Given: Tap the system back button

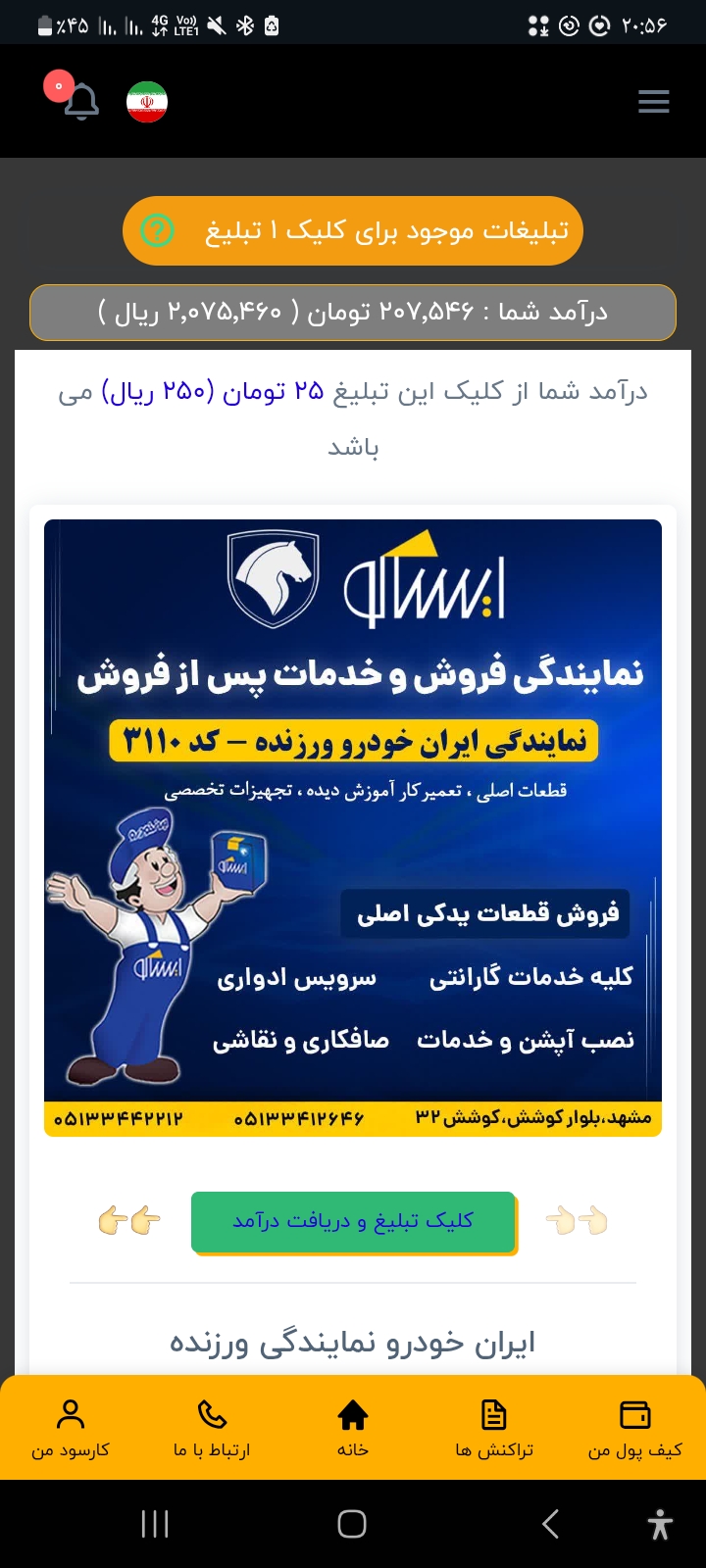Looking at the screenshot, I should (x=551, y=1524).
